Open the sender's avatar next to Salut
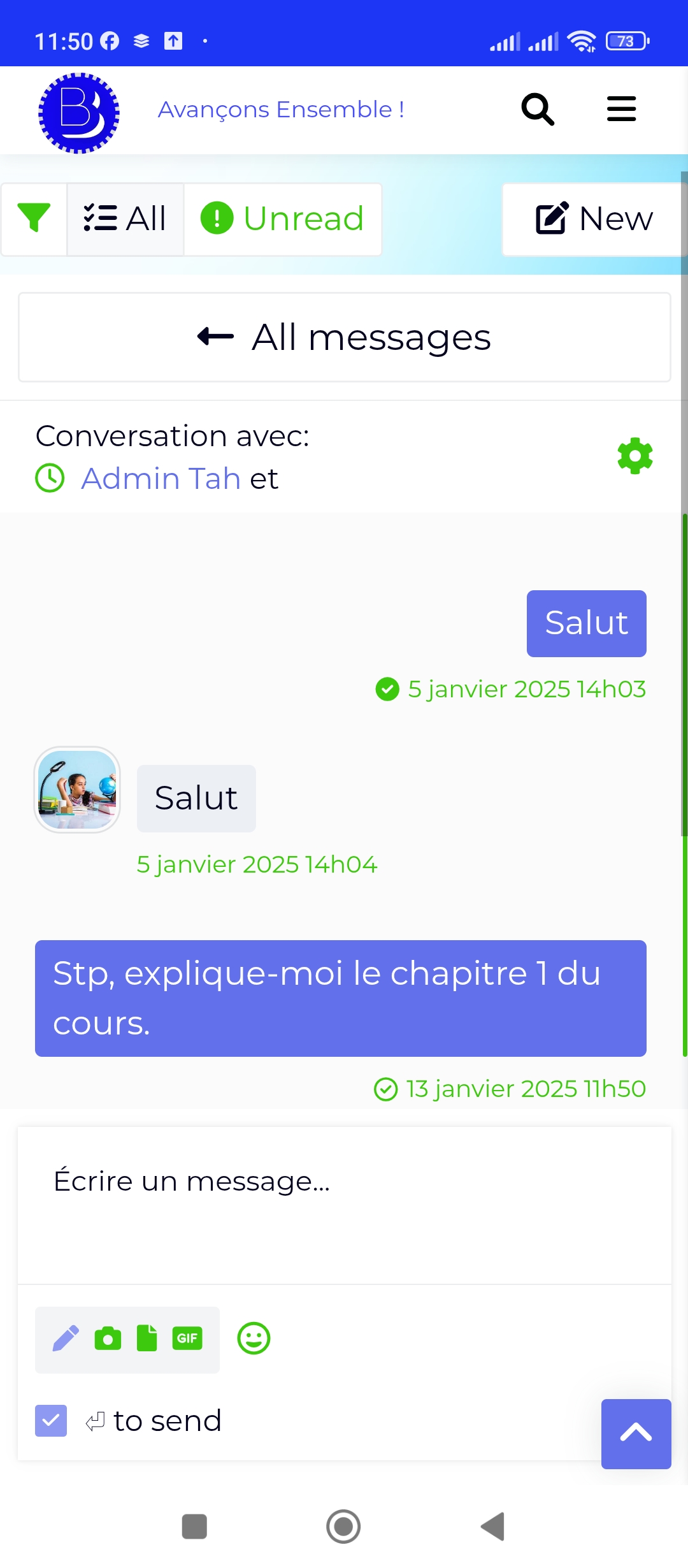The height and width of the screenshot is (1568, 688). (x=77, y=790)
